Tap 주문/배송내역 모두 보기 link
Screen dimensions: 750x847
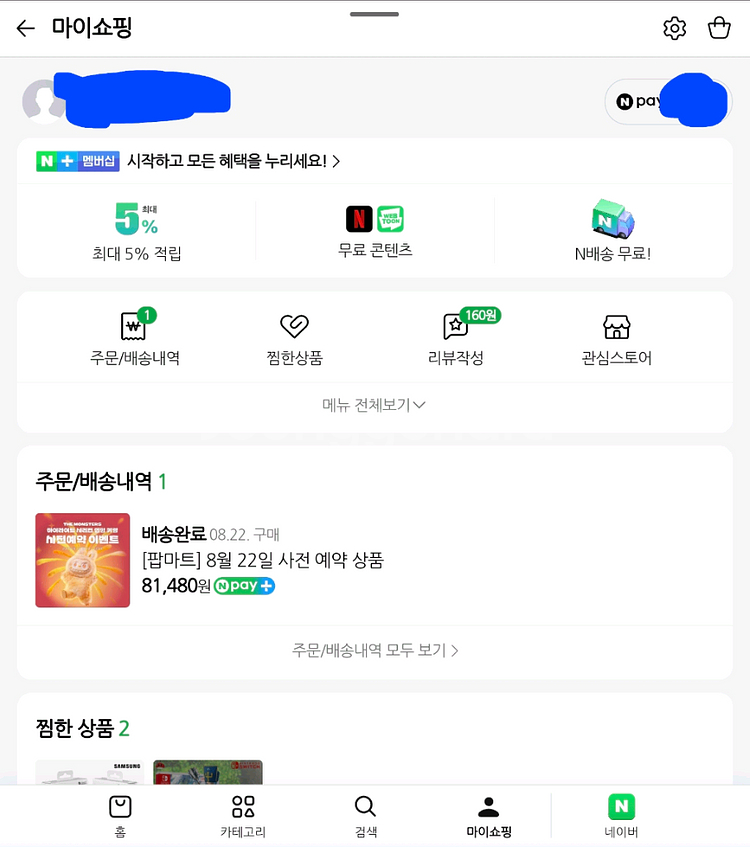374,650
